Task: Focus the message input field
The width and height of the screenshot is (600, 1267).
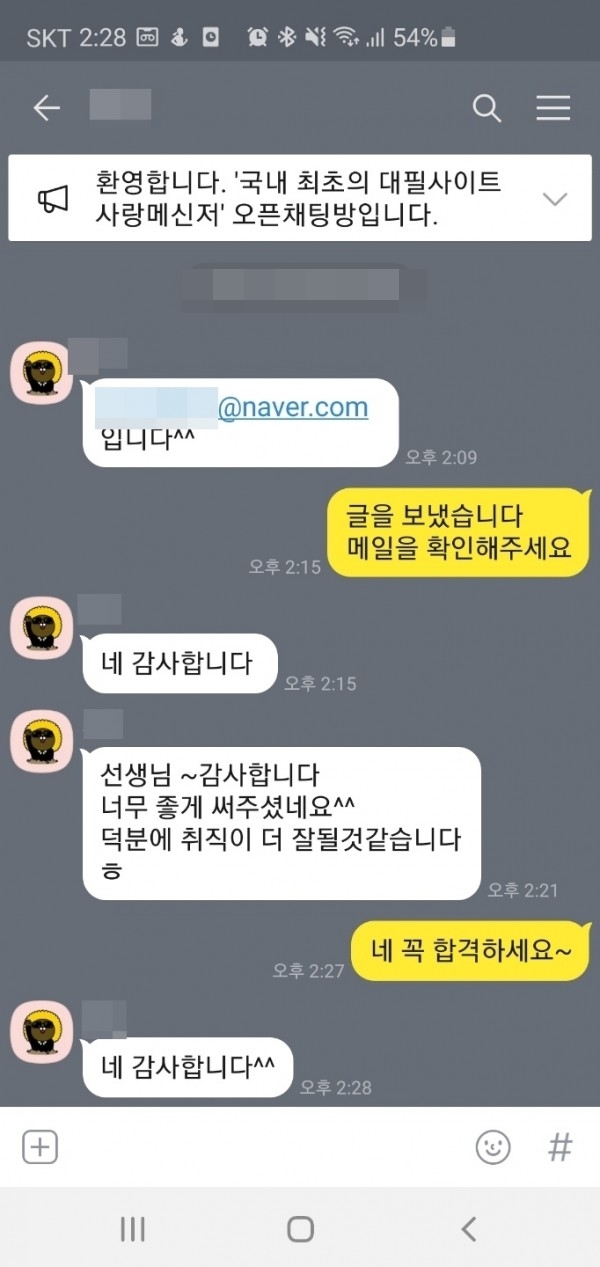Action: [x=260, y=1147]
